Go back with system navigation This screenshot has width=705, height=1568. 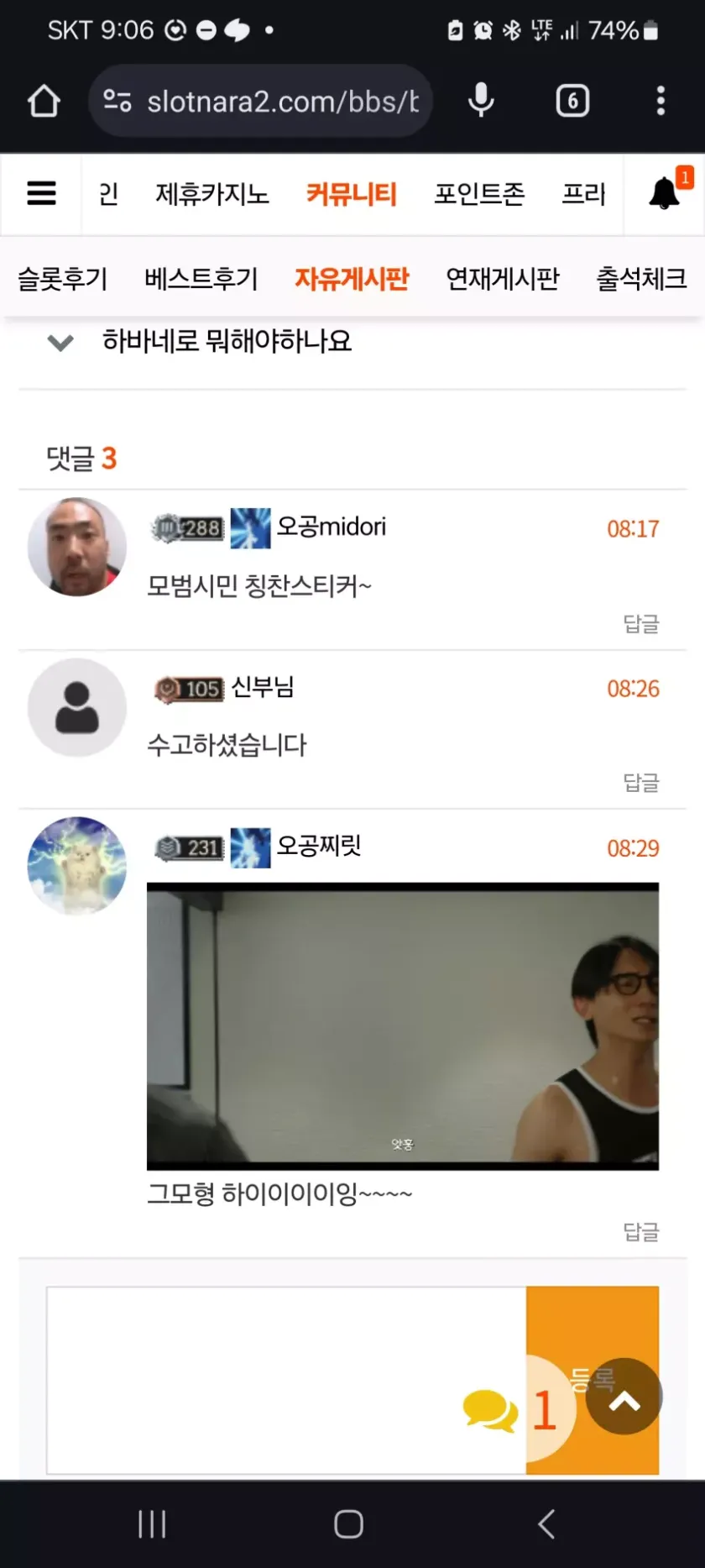coord(546,1523)
